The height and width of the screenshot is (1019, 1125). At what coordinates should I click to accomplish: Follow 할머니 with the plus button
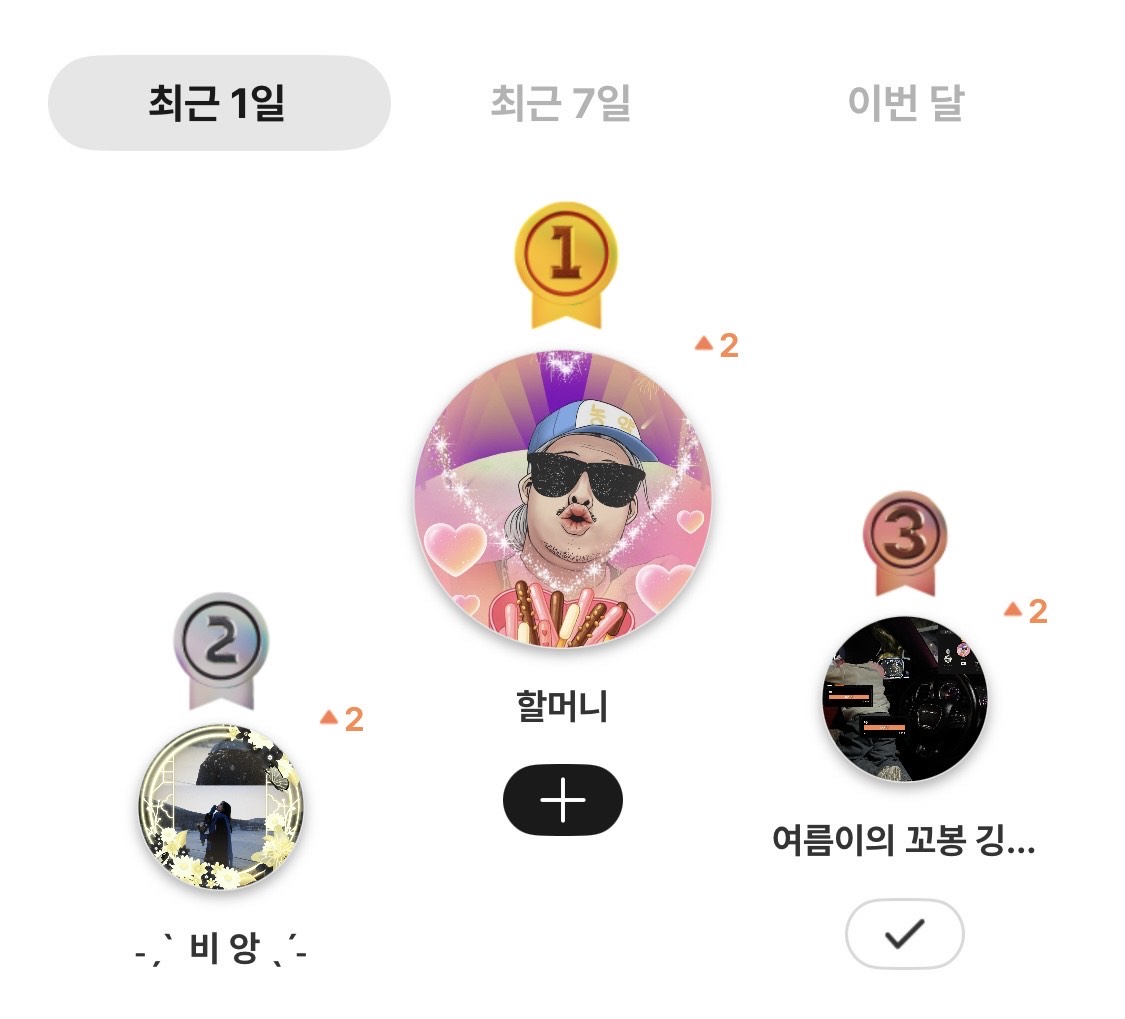(562, 800)
